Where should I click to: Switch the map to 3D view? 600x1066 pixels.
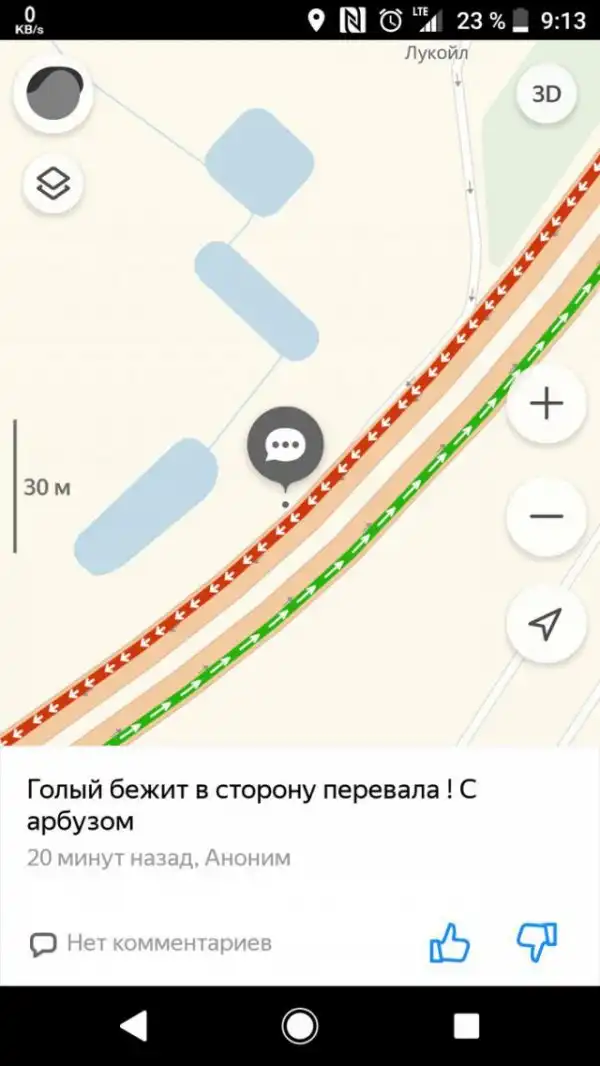point(546,94)
